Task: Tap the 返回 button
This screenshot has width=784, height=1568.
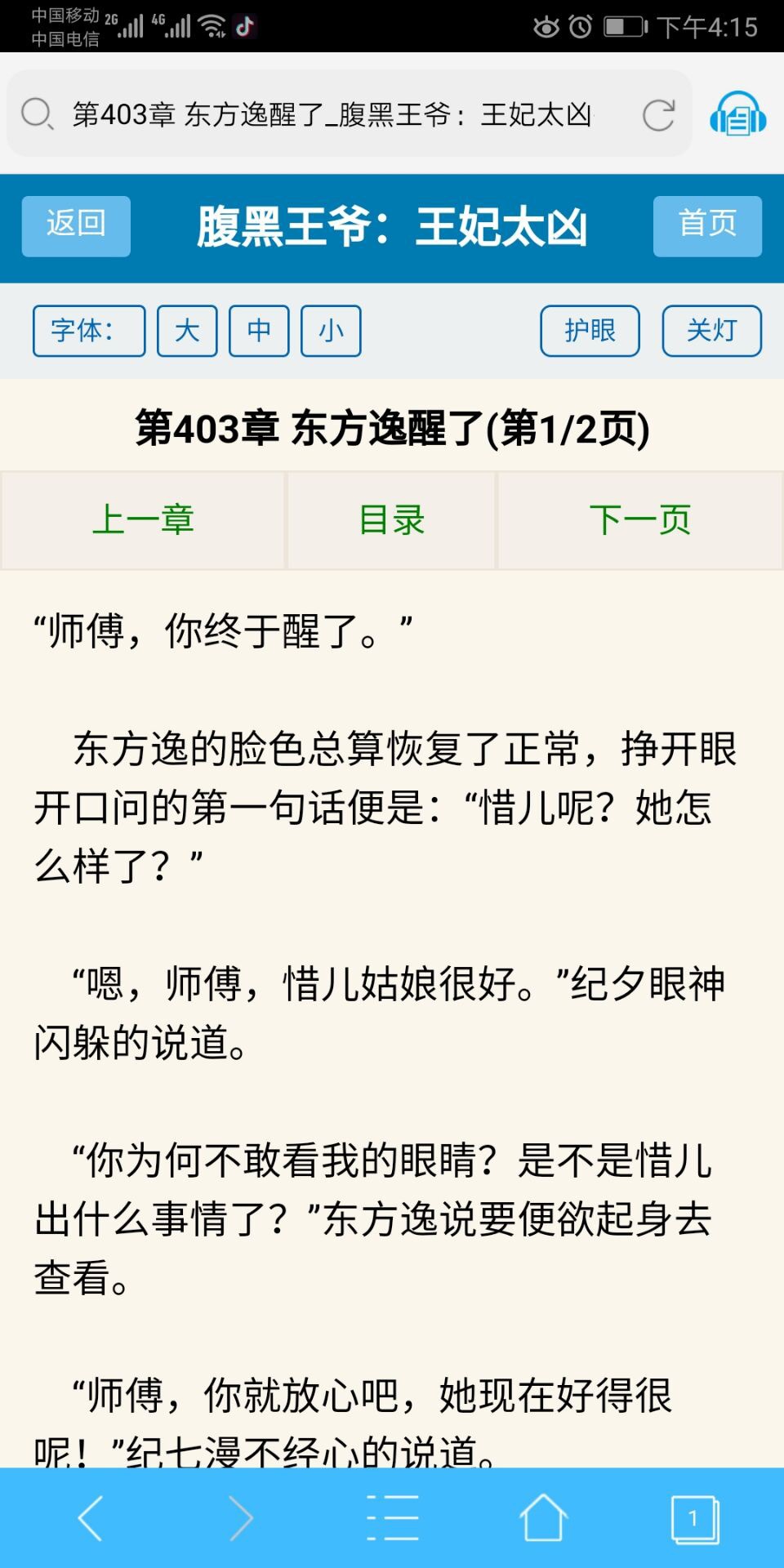Action: coord(76,226)
